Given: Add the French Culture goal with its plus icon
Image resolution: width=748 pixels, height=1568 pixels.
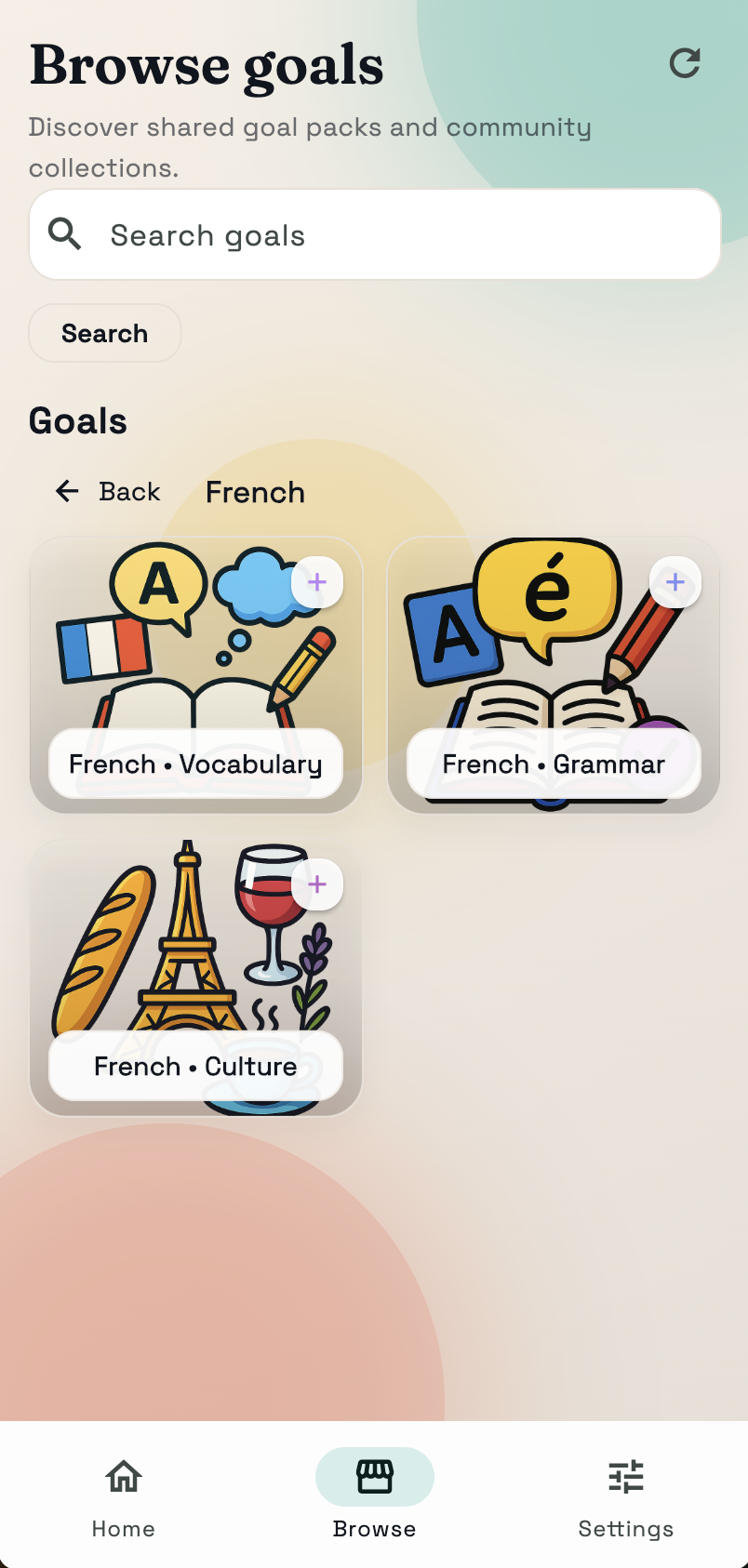Looking at the screenshot, I should coord(317,884).
